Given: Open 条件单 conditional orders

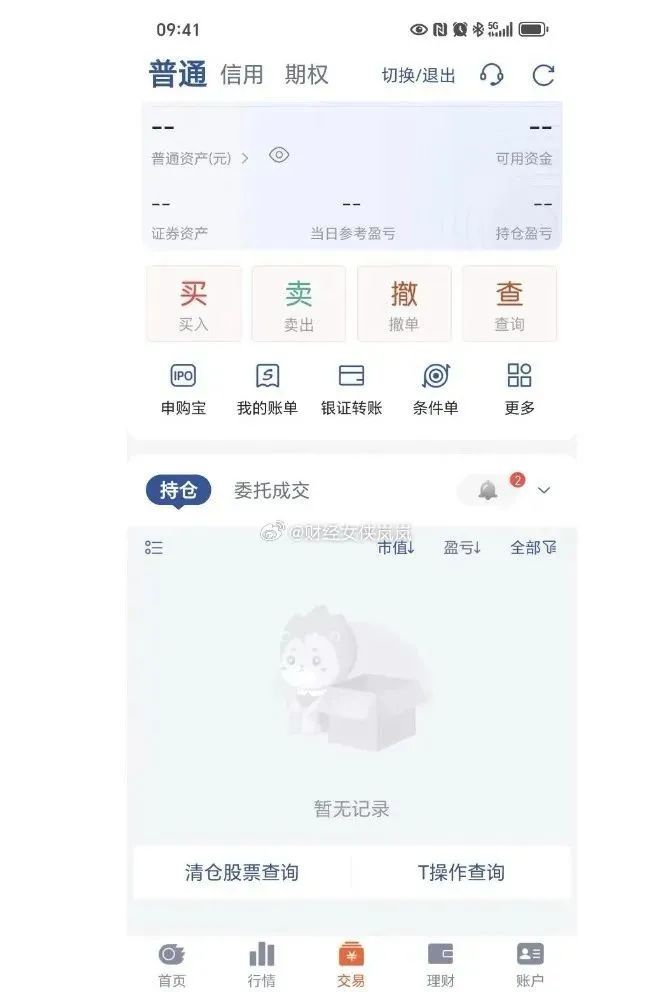Looking at the screenshot, I should click(x=435, y=389).
